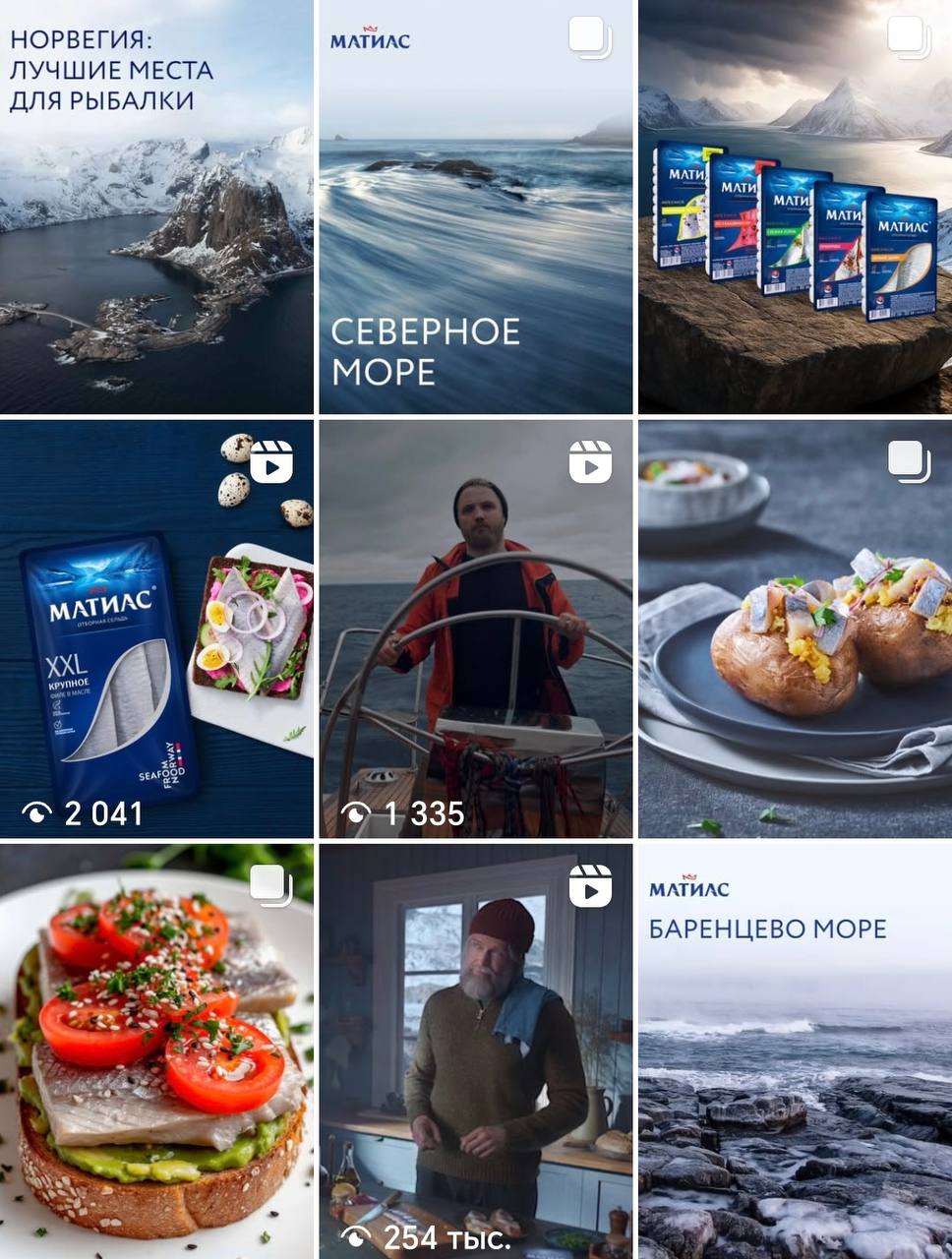The height and width of the screenshot is (1259, 952).
Task: Open the Северное море carousel post
Action: pyautogui.click(x=476, y=207)
